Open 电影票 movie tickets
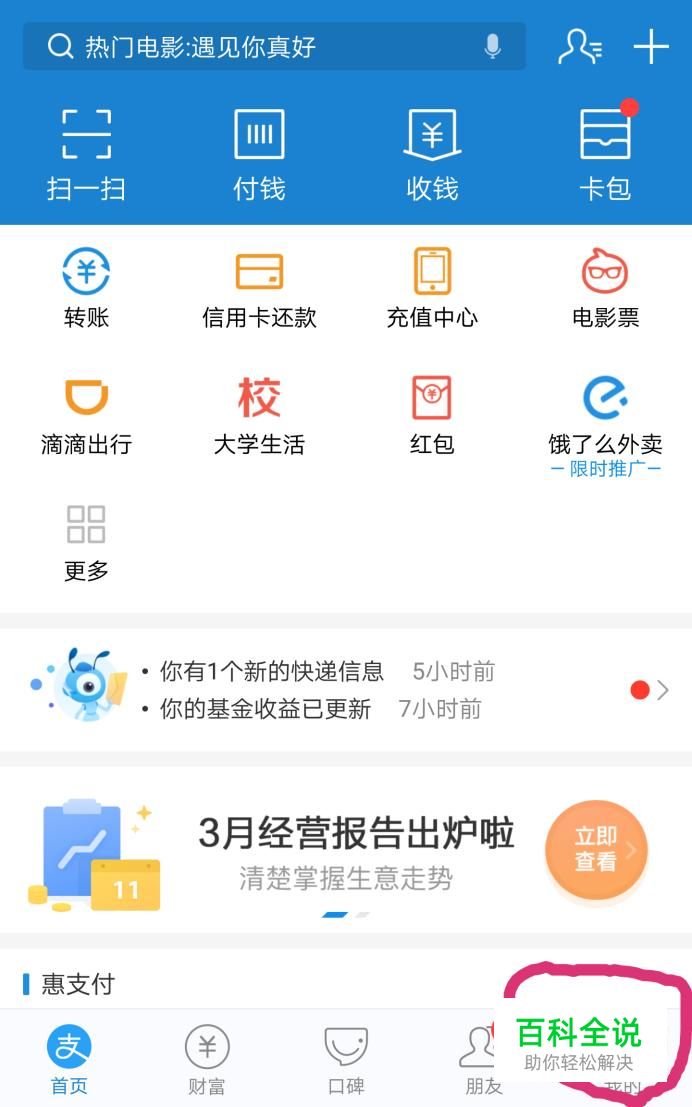Image resolution: width=692 pixels, height=1107 pixels. click(605, 288)
